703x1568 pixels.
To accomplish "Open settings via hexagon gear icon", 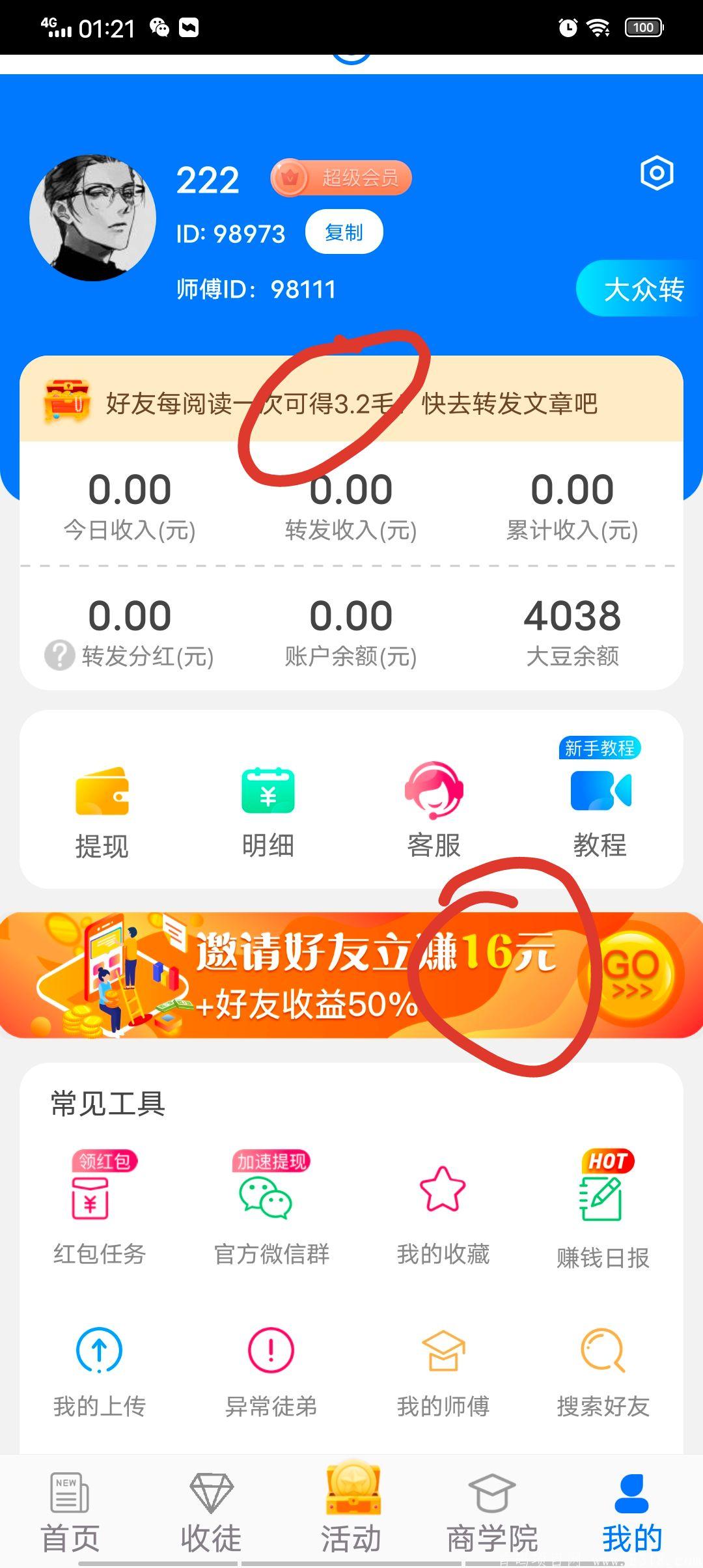I will click(657, 173).
